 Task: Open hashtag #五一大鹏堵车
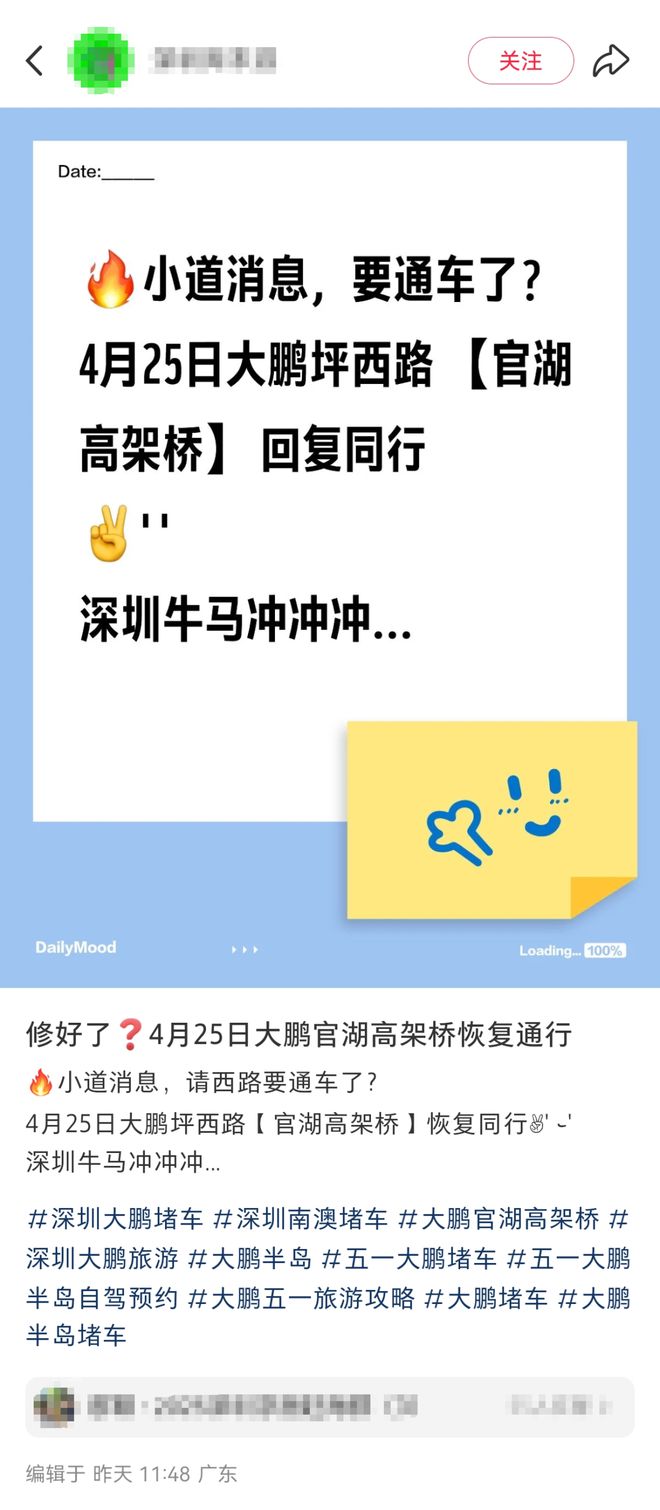(x=408, y=1258)
